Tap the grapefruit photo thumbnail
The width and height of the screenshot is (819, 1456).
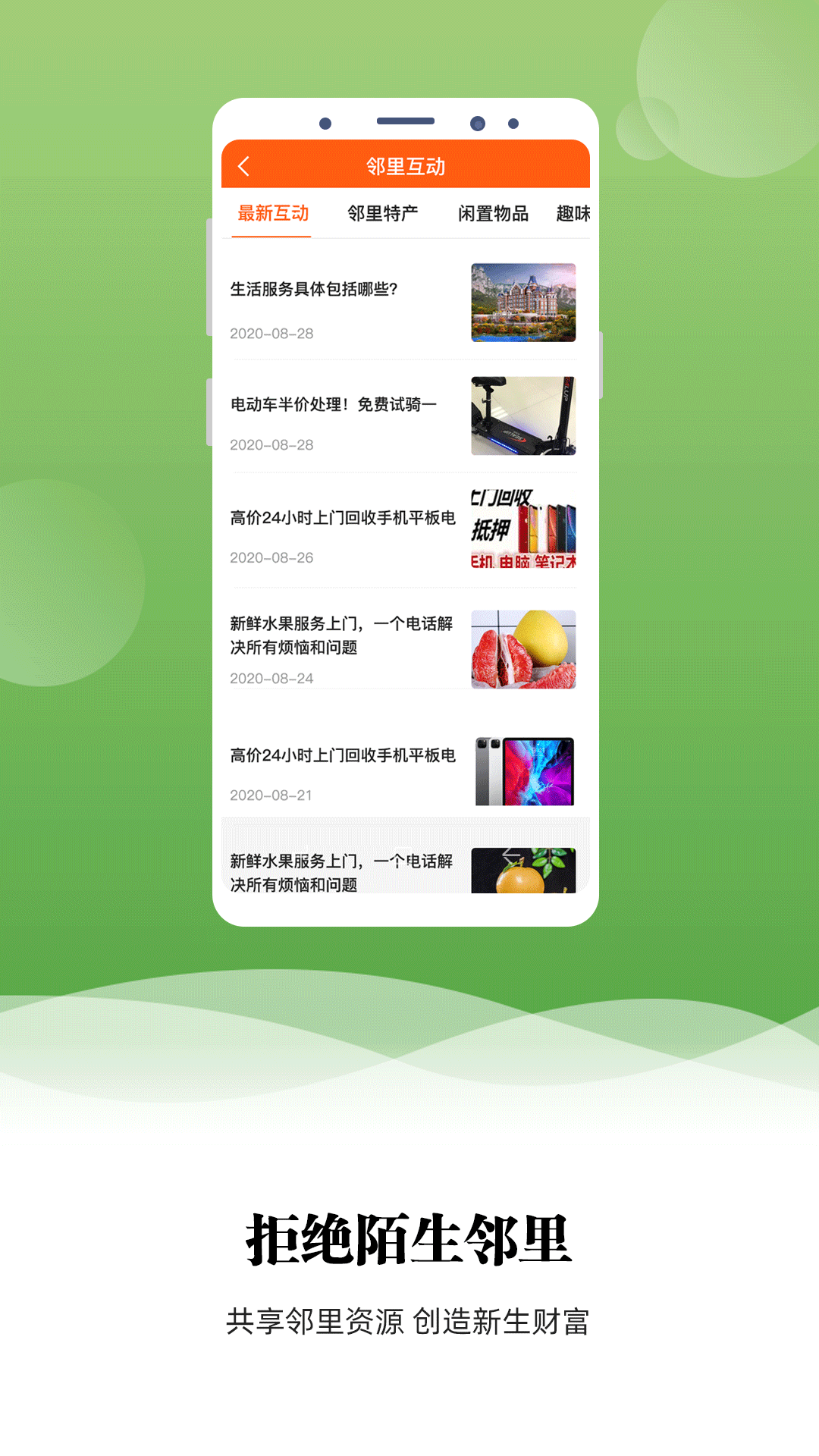pyautogui.click(x=523, y=649)
